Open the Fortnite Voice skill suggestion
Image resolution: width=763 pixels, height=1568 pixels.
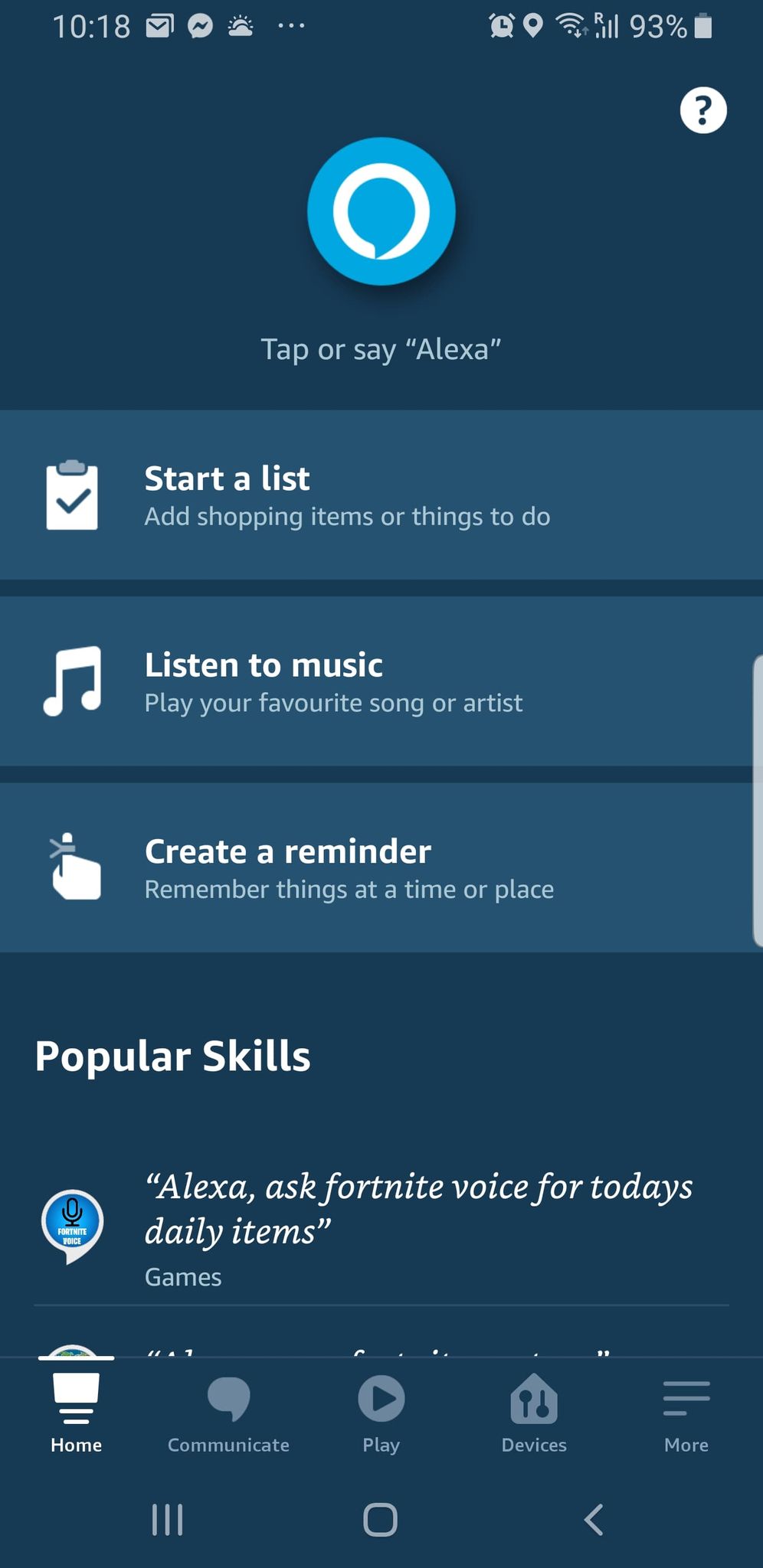pos(381,1225)
